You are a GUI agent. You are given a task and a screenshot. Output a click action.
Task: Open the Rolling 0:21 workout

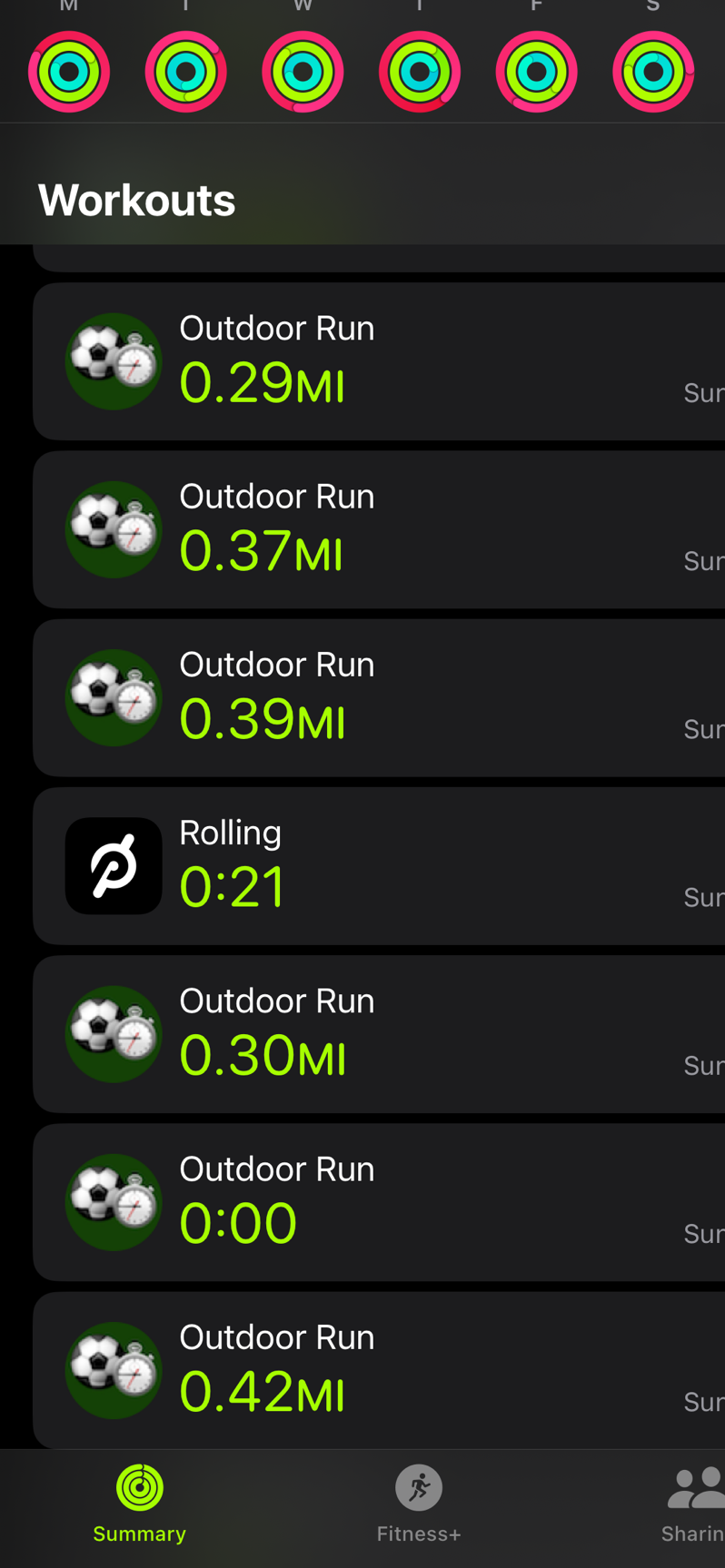[379, 866]
